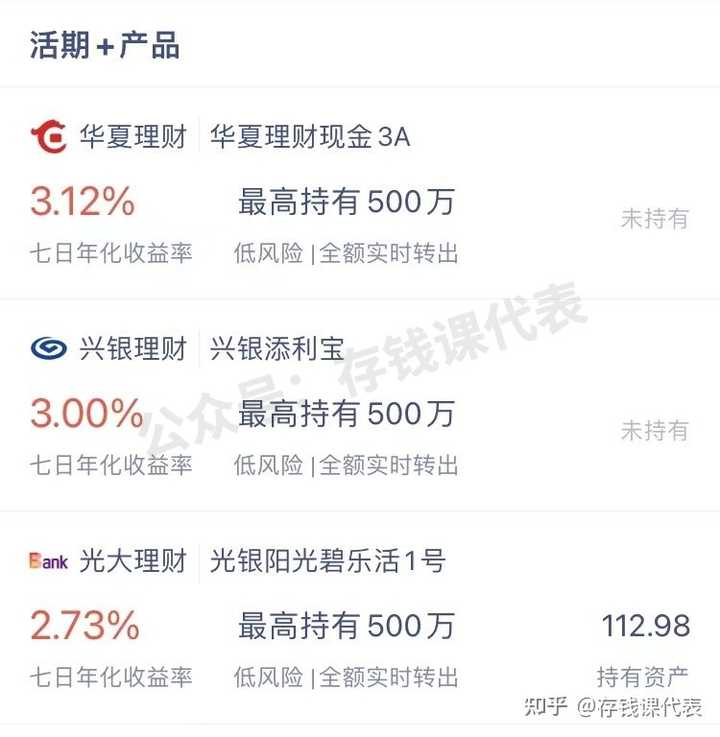This screenshot has width=720, height=737.
Task: Open the 兴银添利宝 product row
Action: (277, 349)
